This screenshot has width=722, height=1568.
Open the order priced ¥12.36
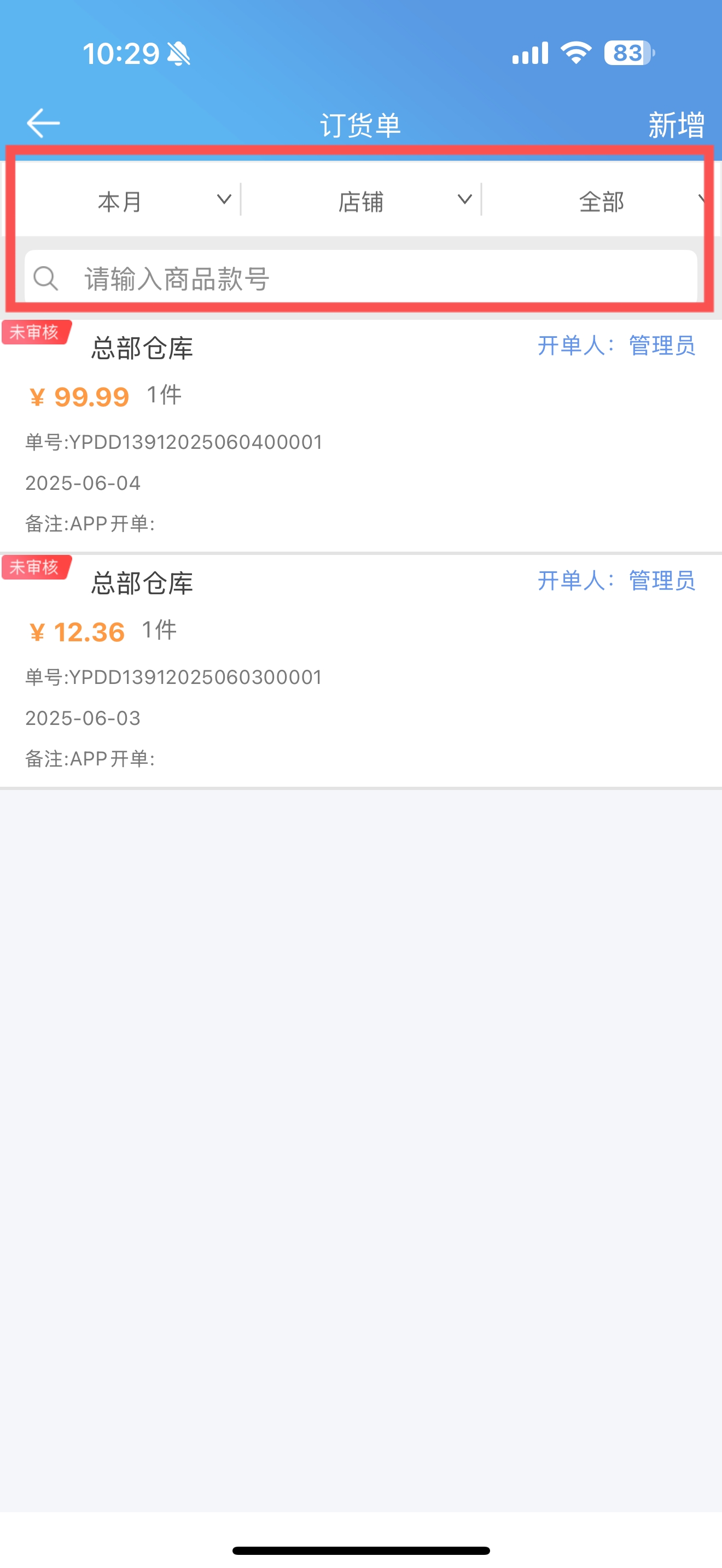[x=361, y=671]
